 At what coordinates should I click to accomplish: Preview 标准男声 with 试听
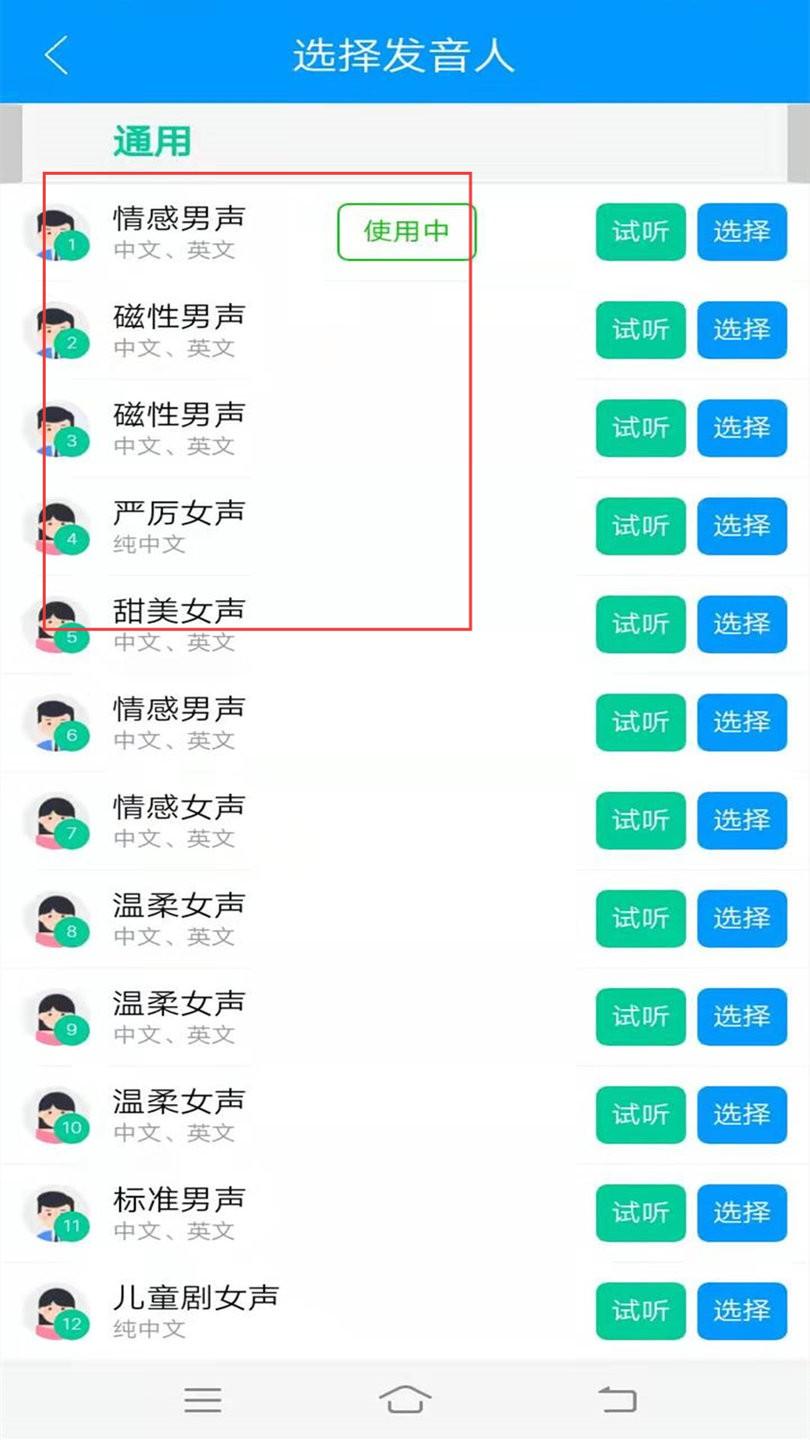point(641,1212)
